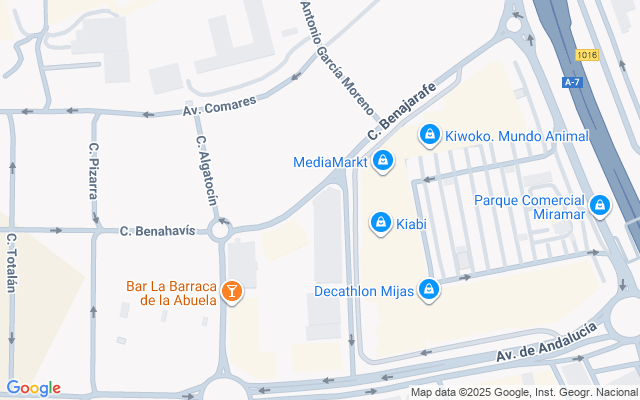Screen dimensions: 640x400
Task: Open the MediaMarkt store pin
Action: 383,161
